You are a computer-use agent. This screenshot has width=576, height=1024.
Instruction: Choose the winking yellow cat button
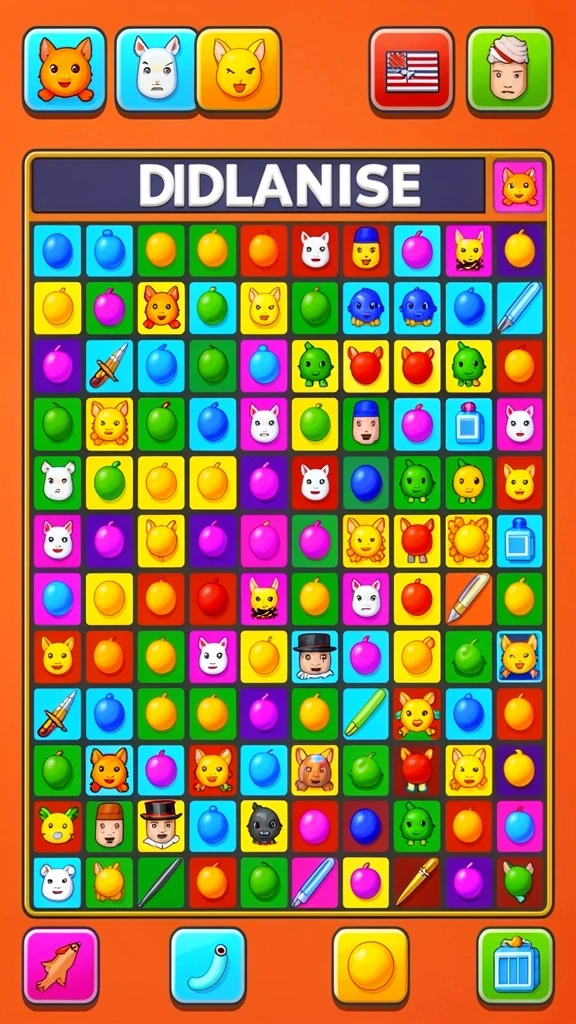pos(239,69)
